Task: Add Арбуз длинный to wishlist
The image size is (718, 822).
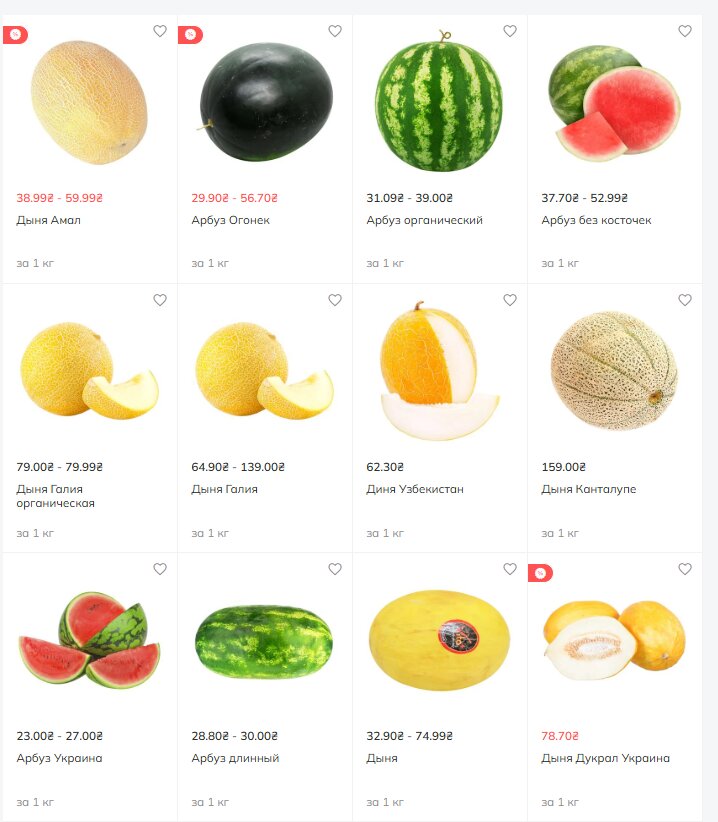Action: (335, 569)
